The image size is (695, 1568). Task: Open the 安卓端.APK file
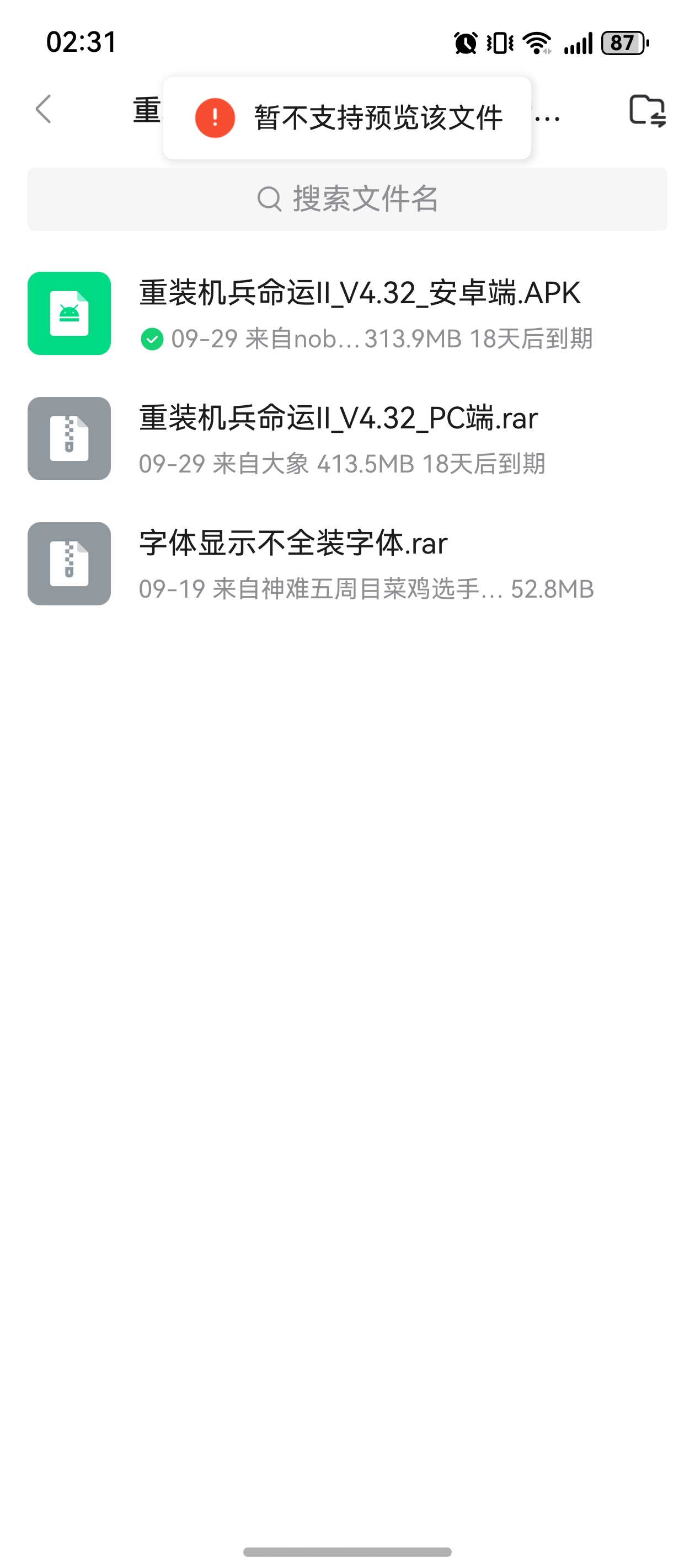[360, 314]
